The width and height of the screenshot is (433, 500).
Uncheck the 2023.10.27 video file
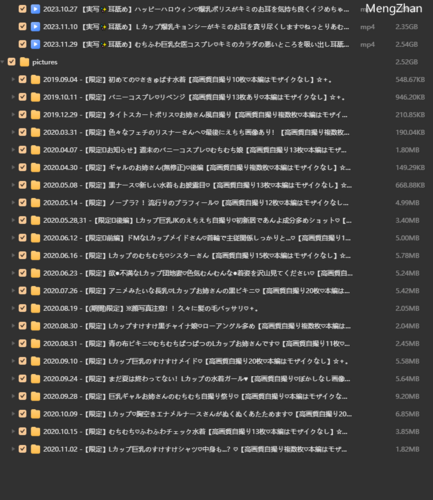pos(22,9)
